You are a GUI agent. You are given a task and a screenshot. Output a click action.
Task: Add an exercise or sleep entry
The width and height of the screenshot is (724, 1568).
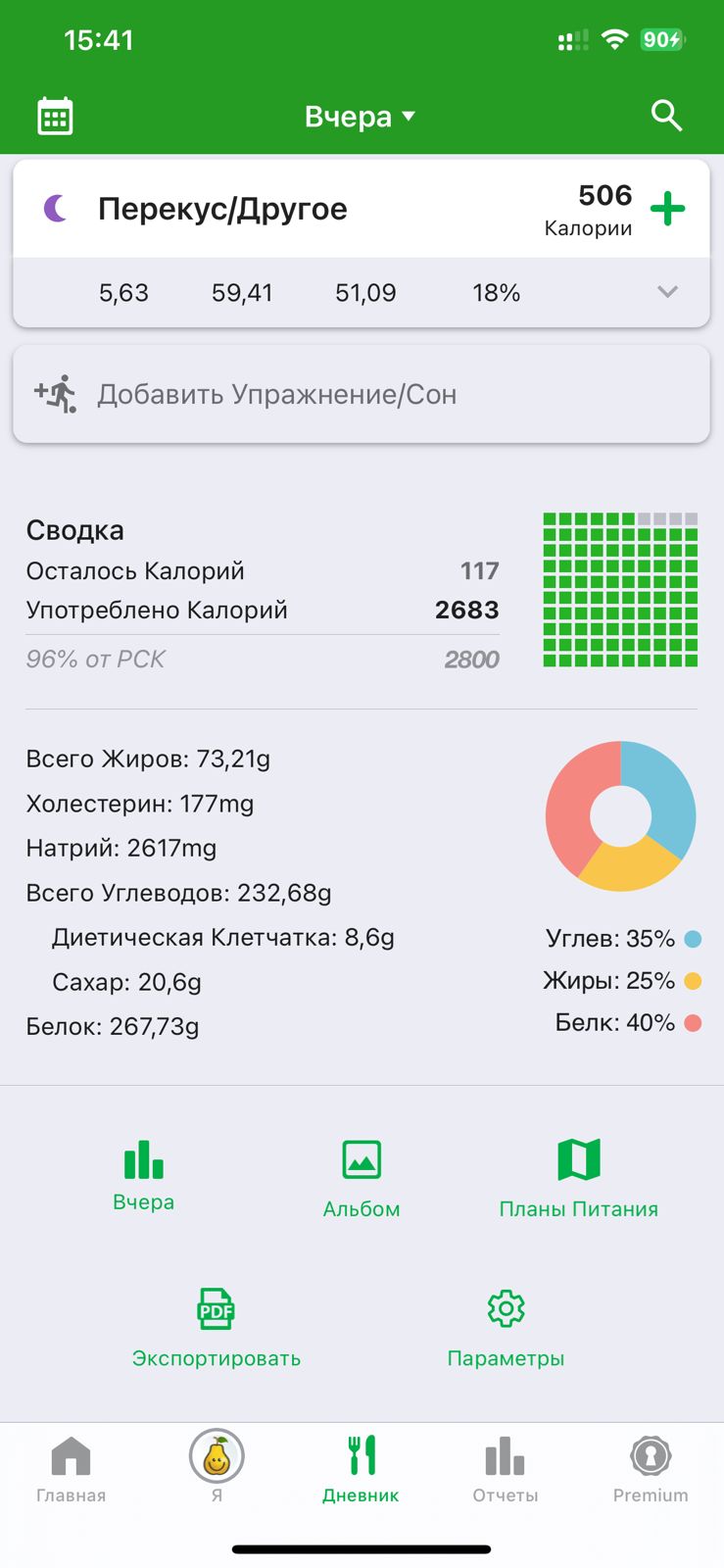(361, 393)
